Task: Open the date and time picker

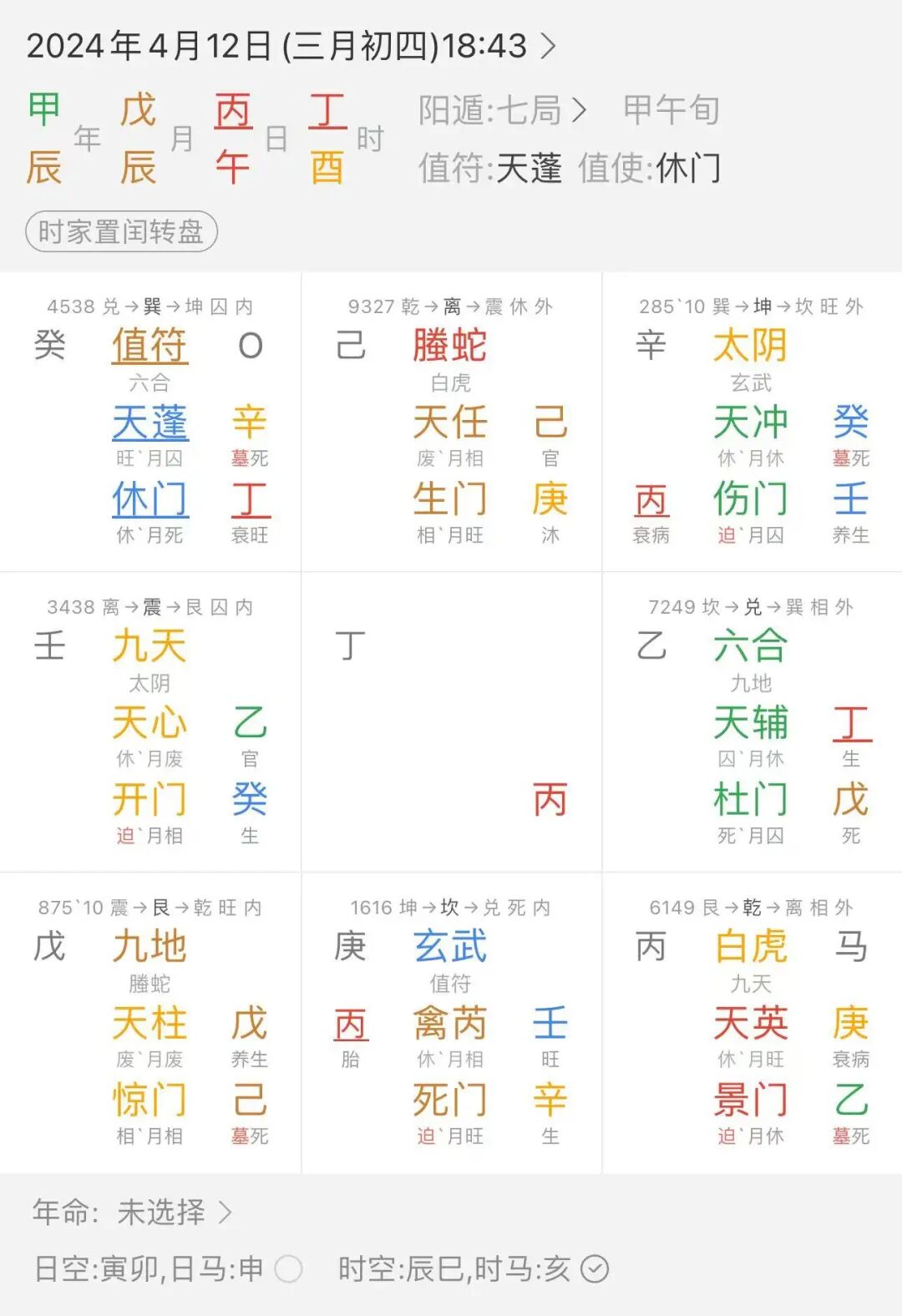Action: point(291,46)
